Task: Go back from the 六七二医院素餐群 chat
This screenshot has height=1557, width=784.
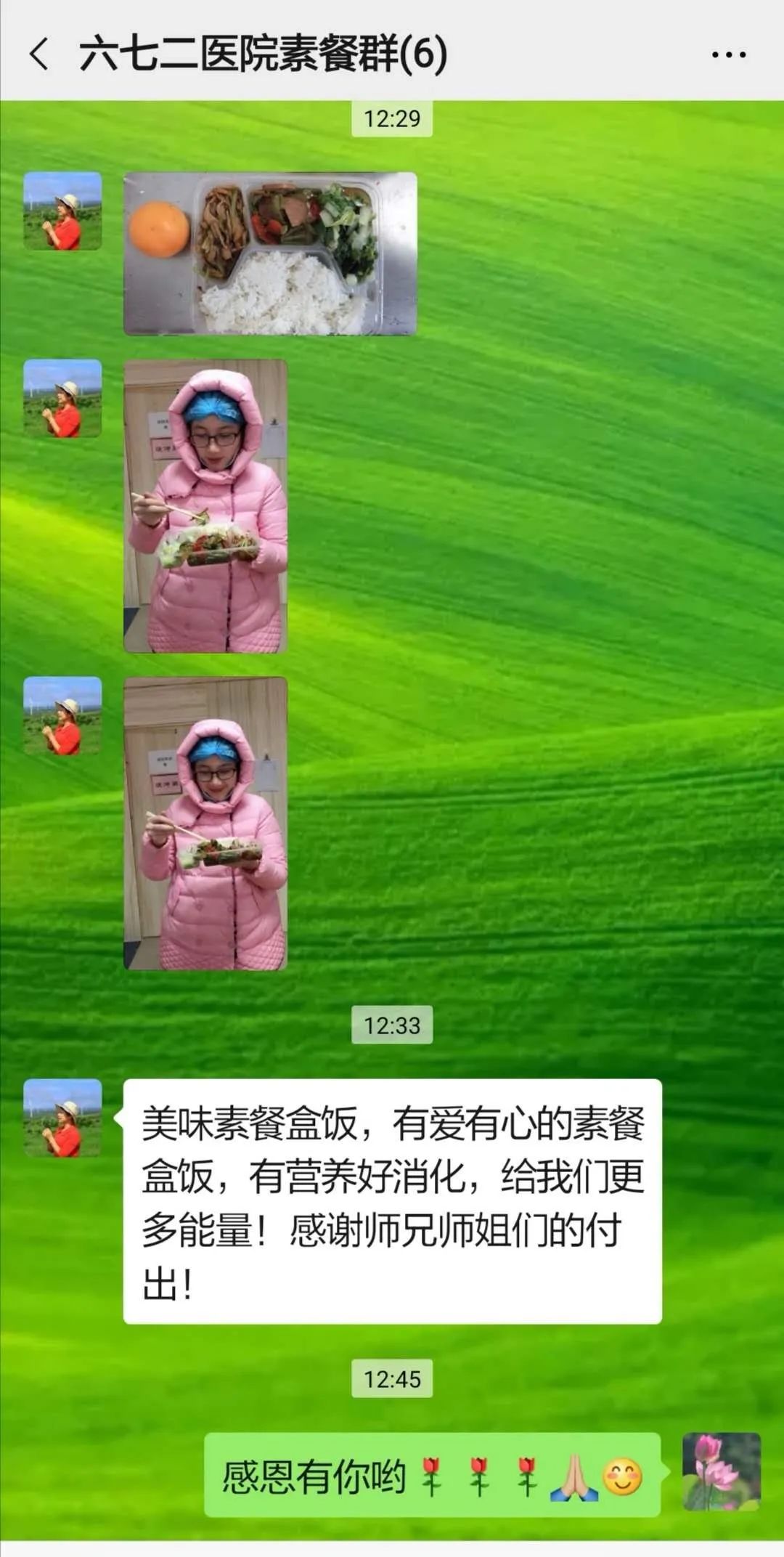Action: coord(39,54)
